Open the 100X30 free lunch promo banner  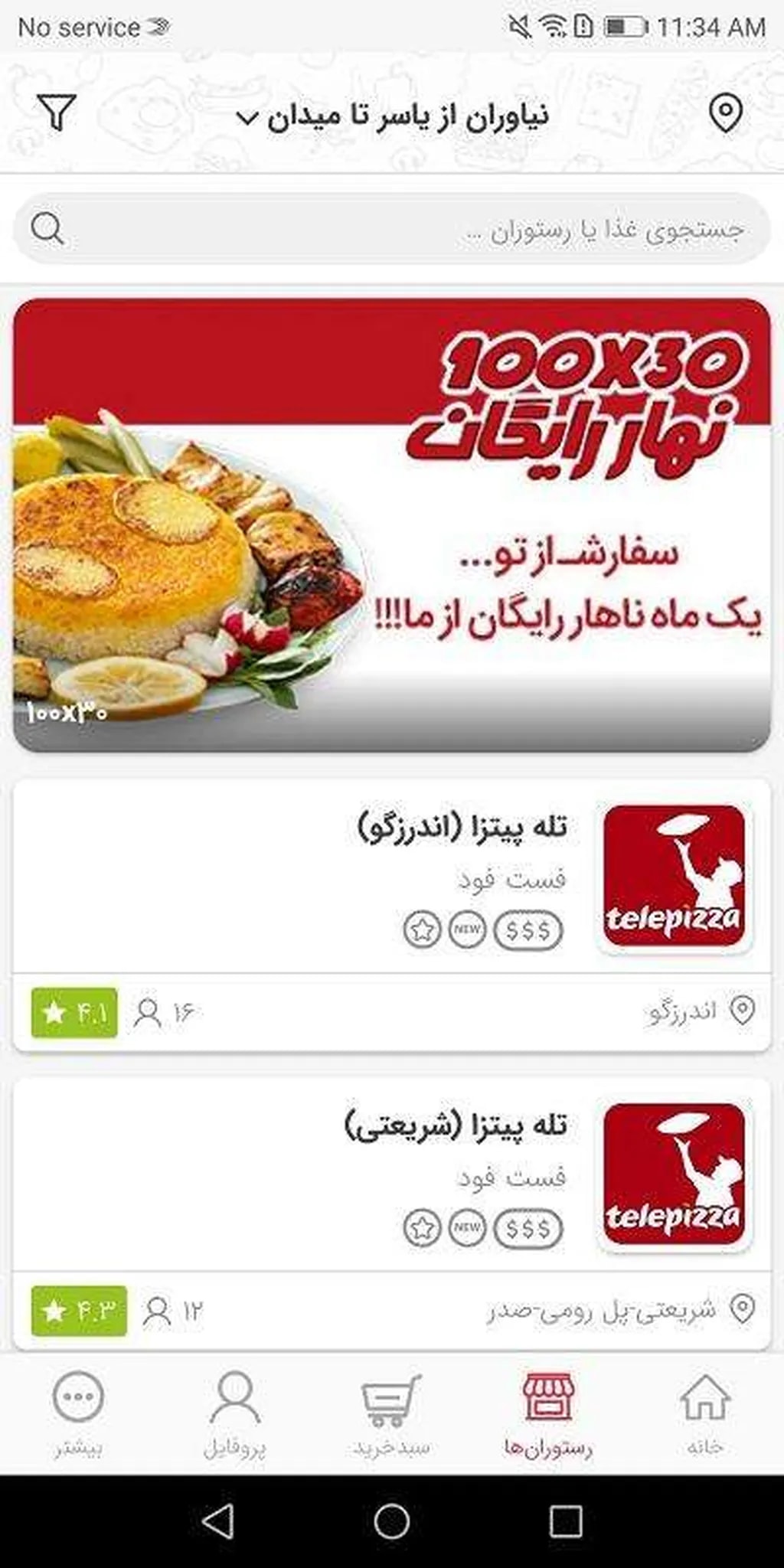pyautogui.click(x=392, y=525)
